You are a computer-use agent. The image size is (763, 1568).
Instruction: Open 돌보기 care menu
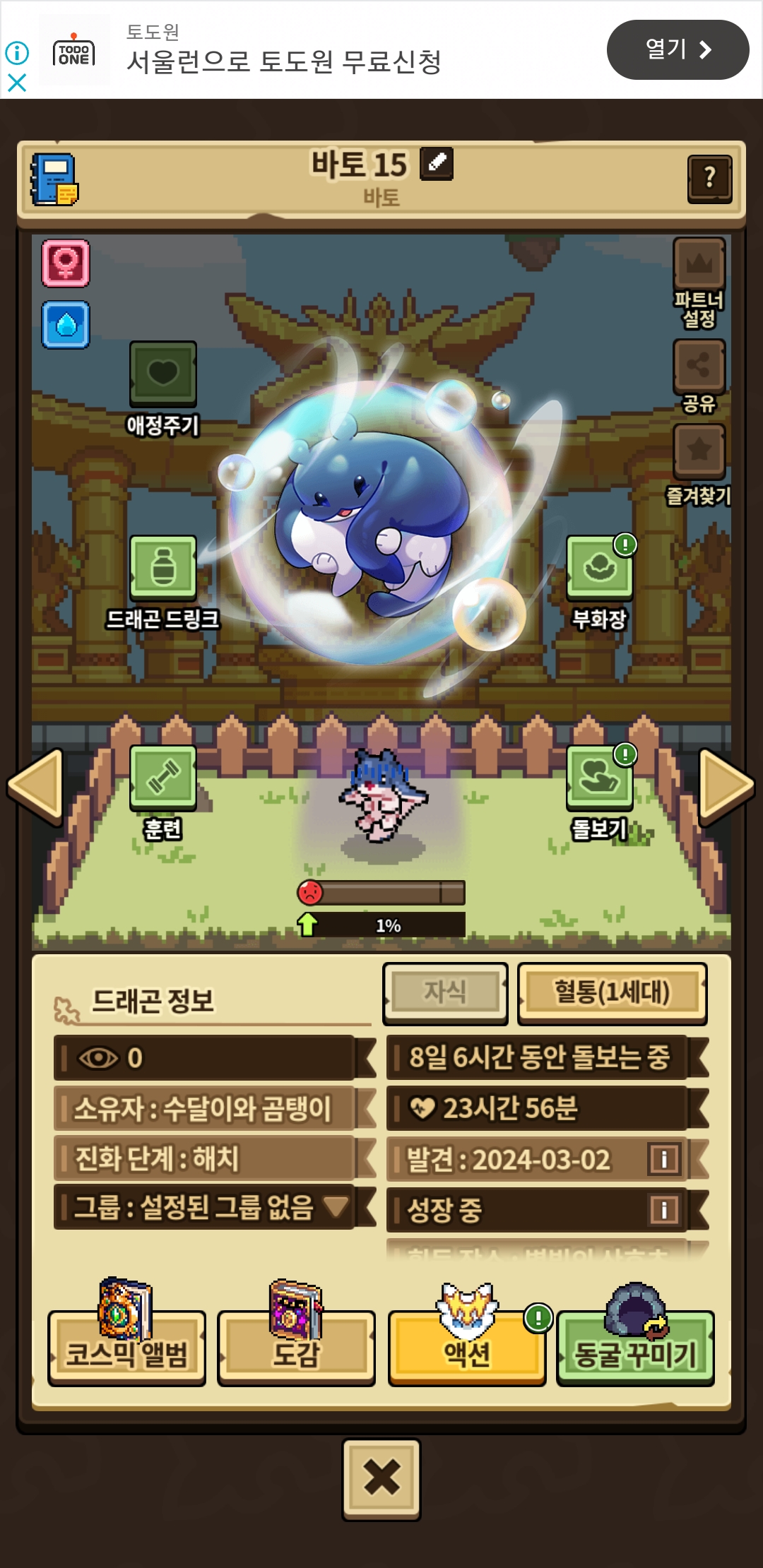pyautogui.click(x=600, y=778)
